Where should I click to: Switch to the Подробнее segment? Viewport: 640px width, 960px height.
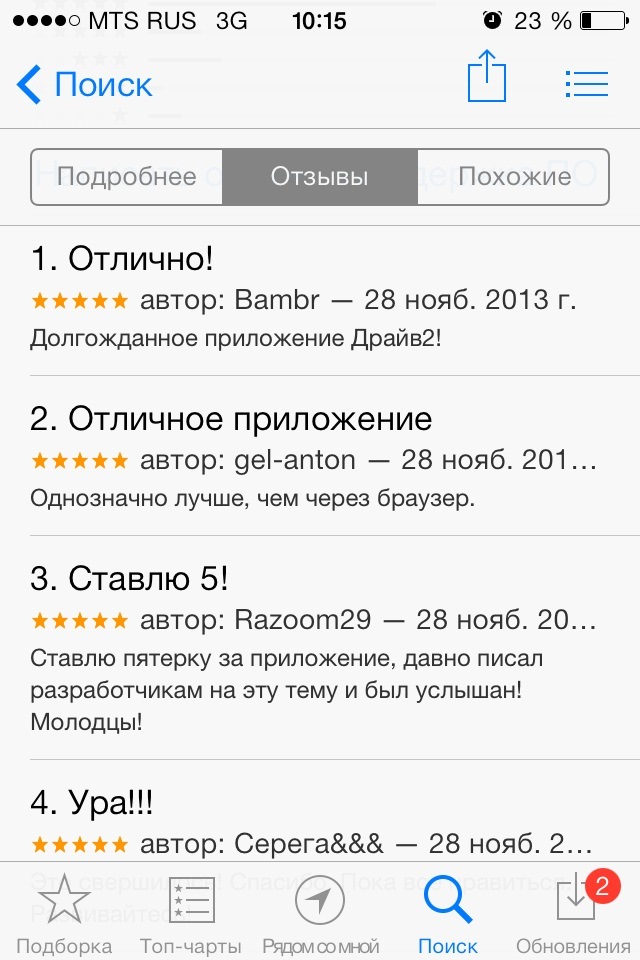pyautogui.click(x=127, y=177)
